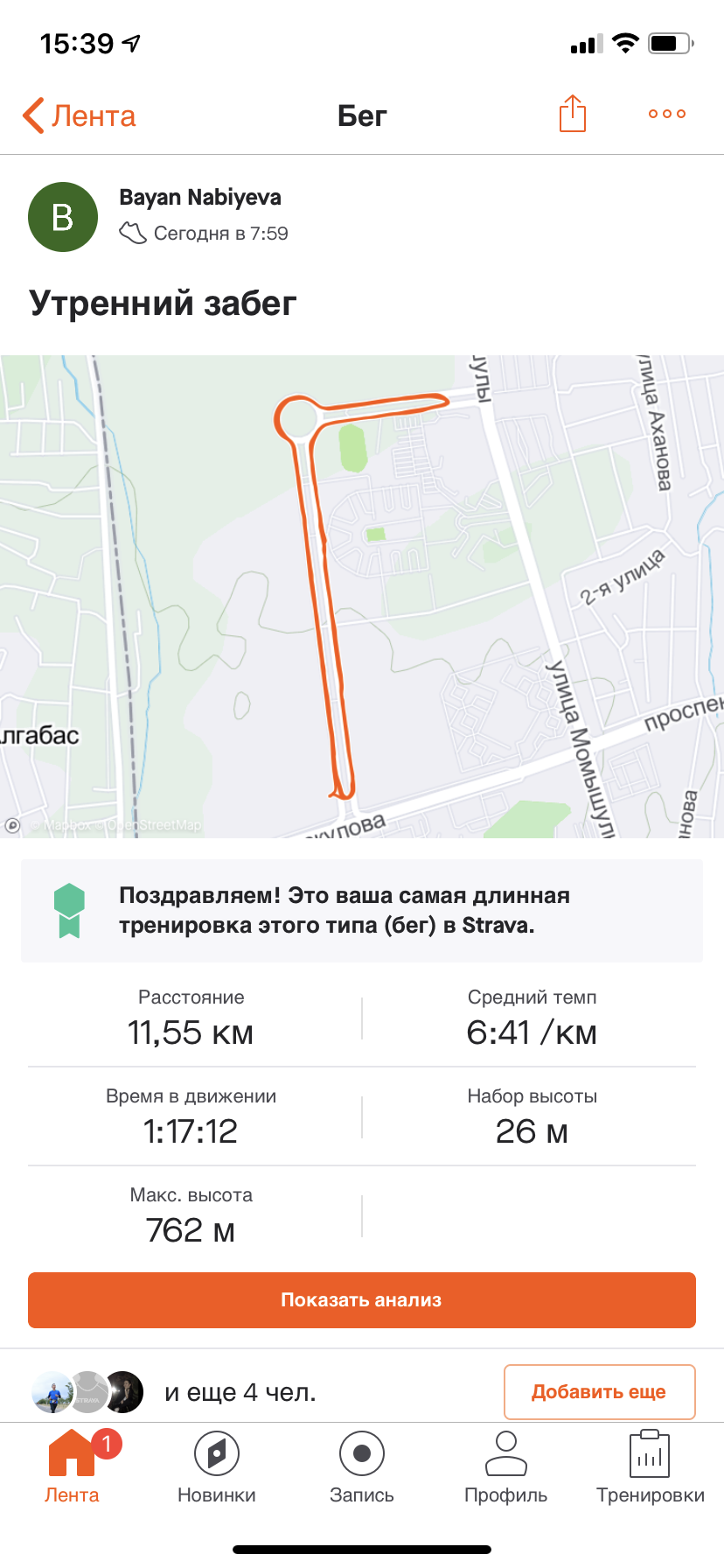The height and width of the screenshot is (1568, 724).
Task: Switch to the Профиль tab
Action: (506, 1466)
